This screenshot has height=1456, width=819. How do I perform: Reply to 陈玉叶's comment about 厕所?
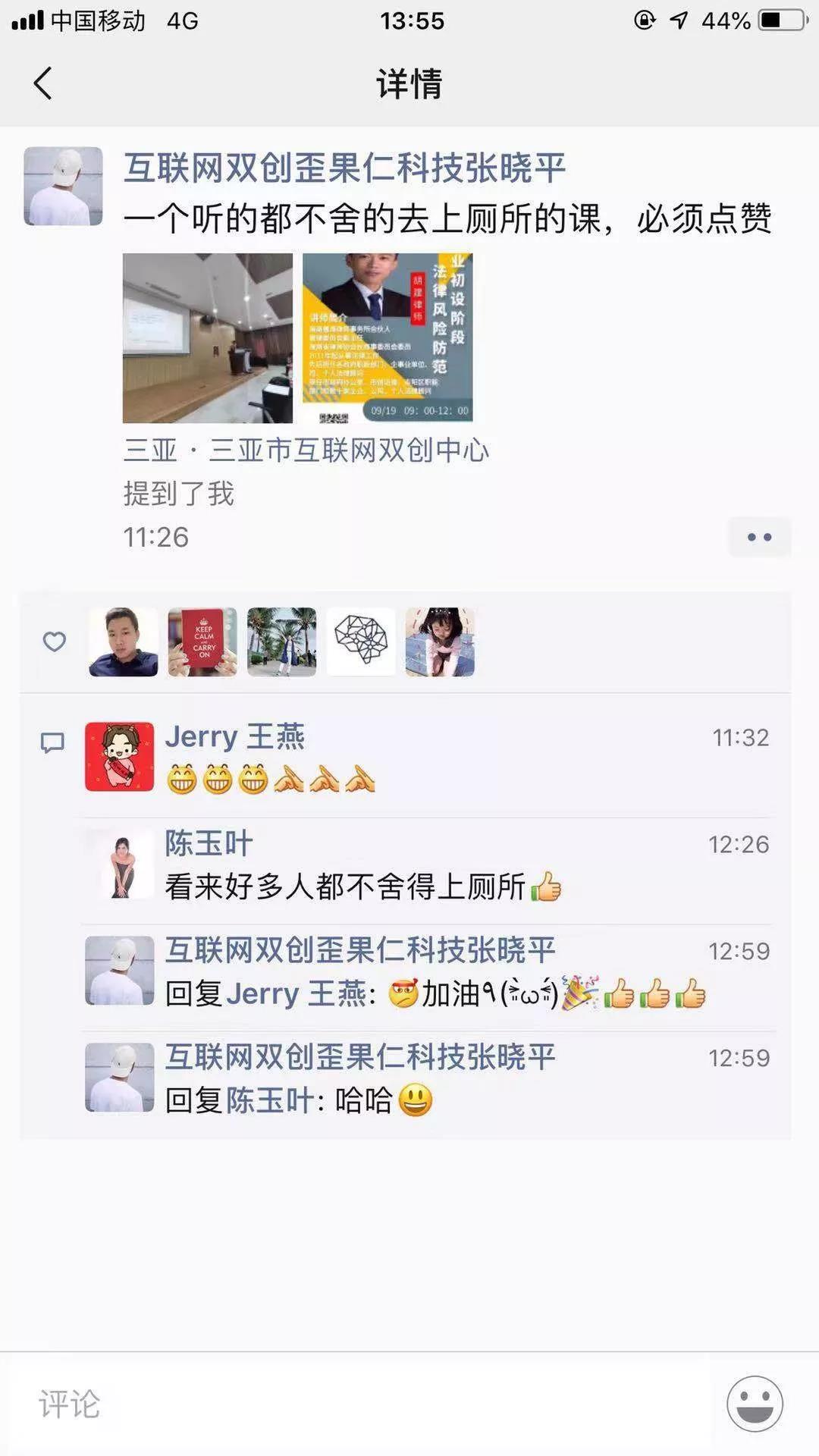364,886
